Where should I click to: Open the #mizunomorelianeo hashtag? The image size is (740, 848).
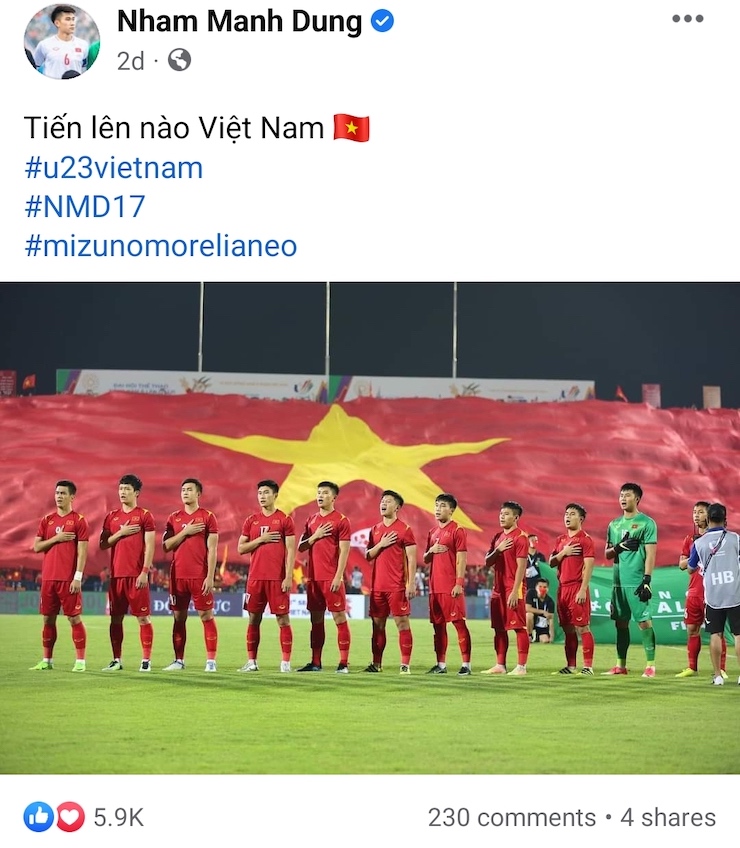click(x=161, y=246)
